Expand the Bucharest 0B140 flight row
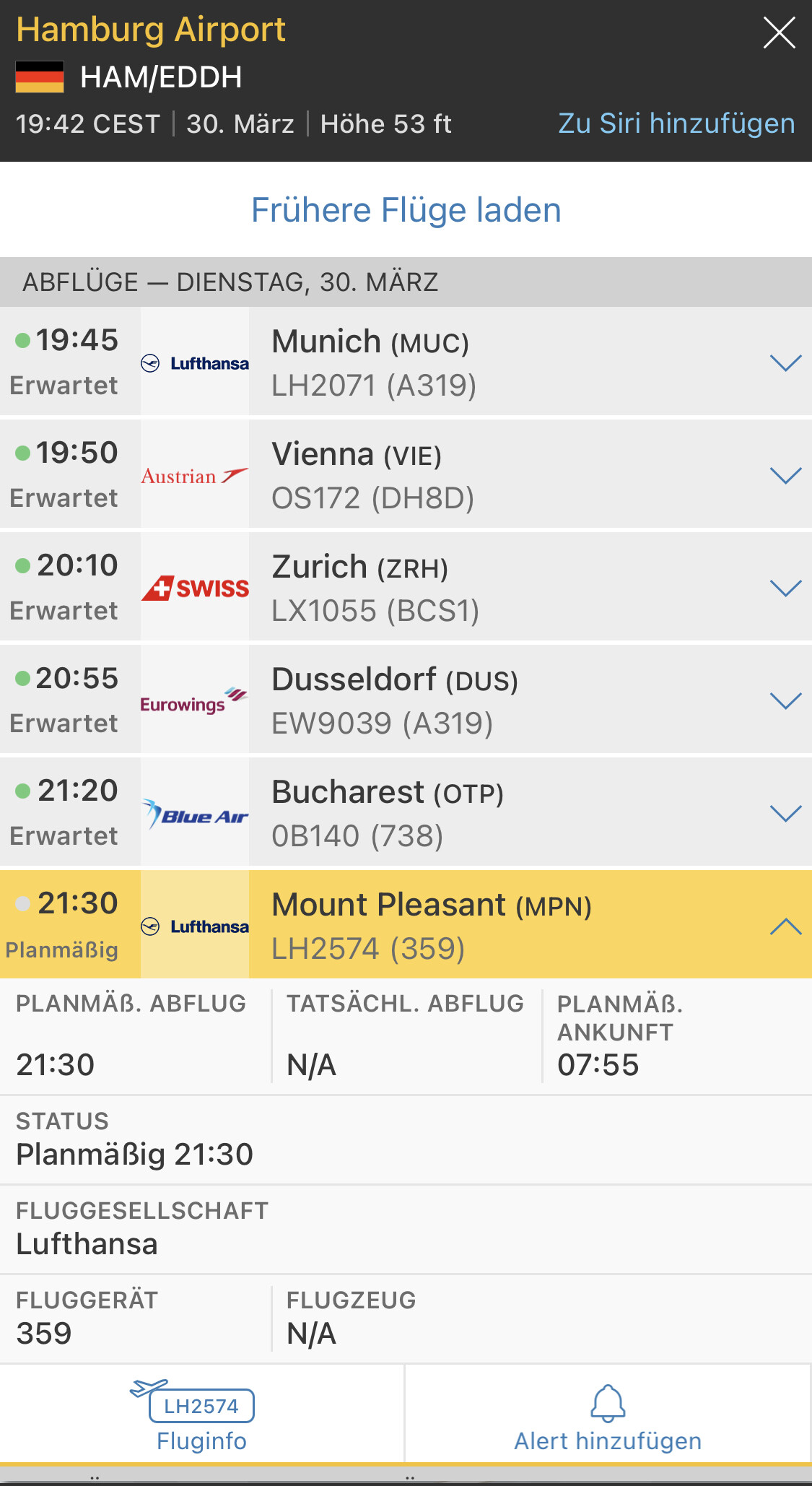The width and height of the screenshot is (812, 1486). click(x=785, y=813)
